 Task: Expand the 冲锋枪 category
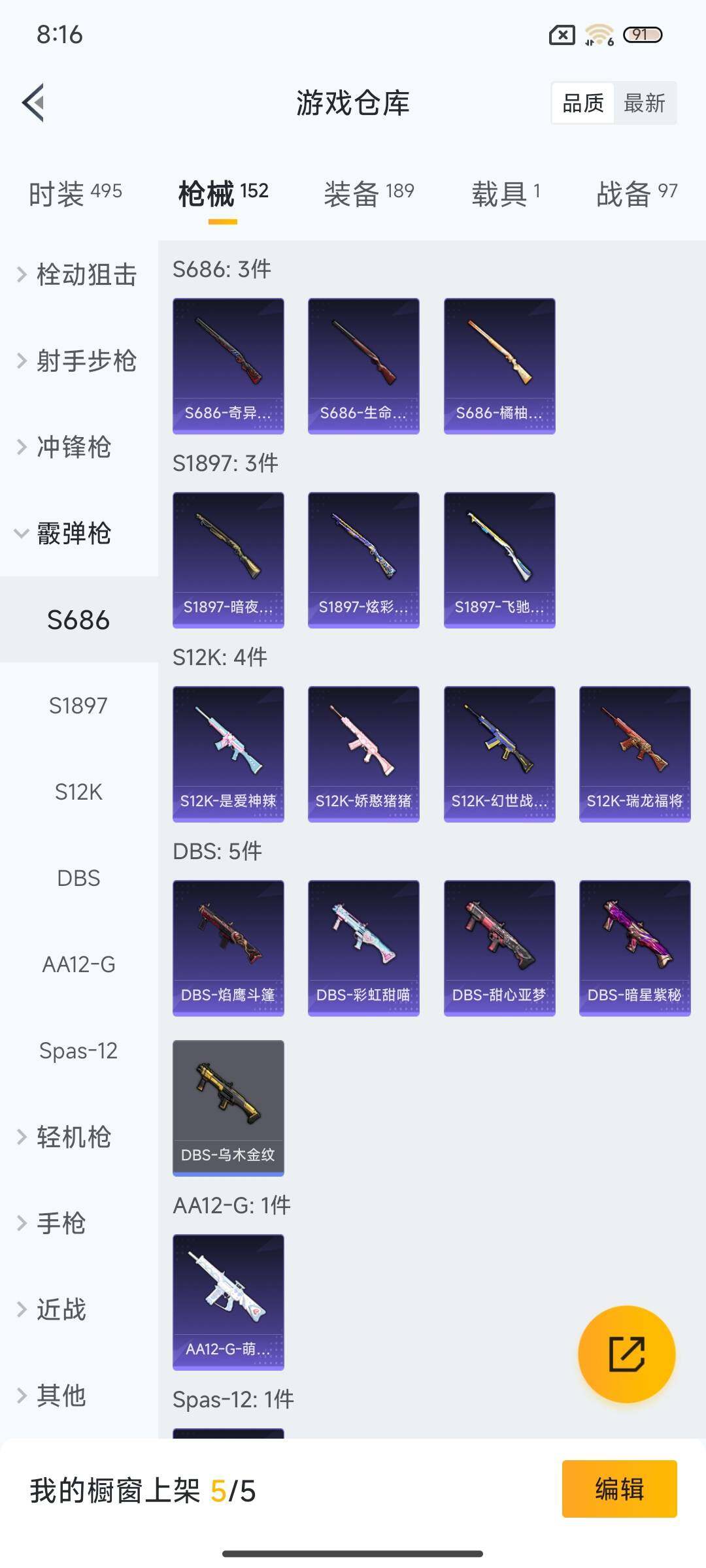(x=72, y=447)
